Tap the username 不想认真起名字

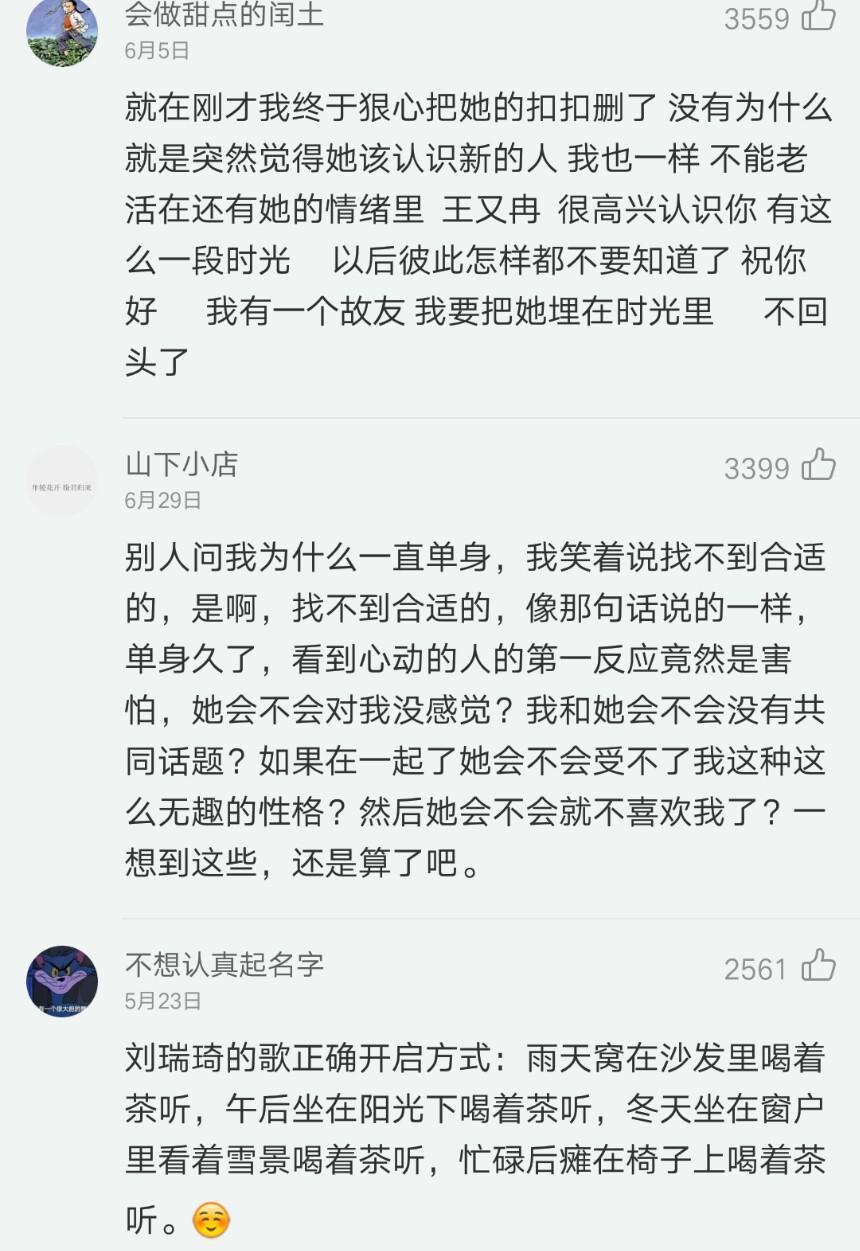(x=224, y=964)
